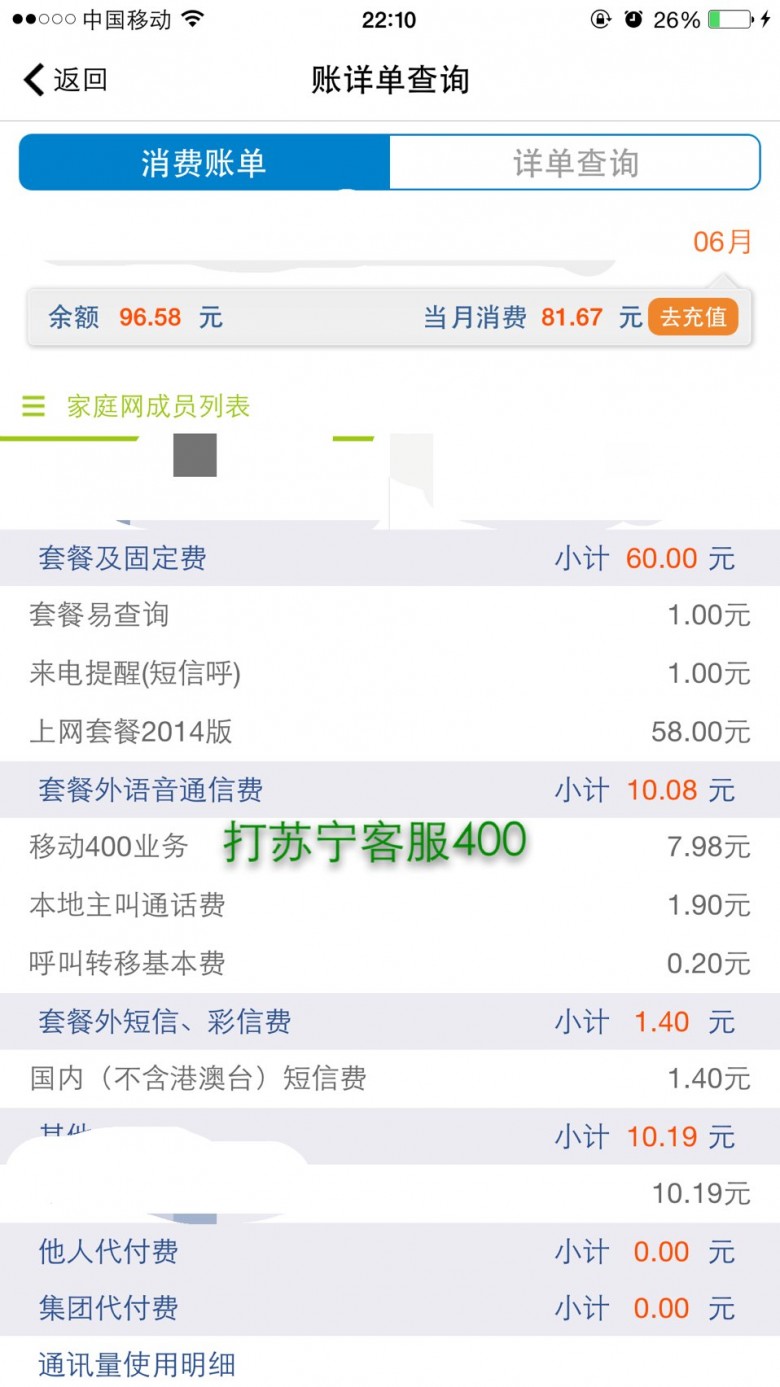Open the 06月 month selector

point(722,242)
